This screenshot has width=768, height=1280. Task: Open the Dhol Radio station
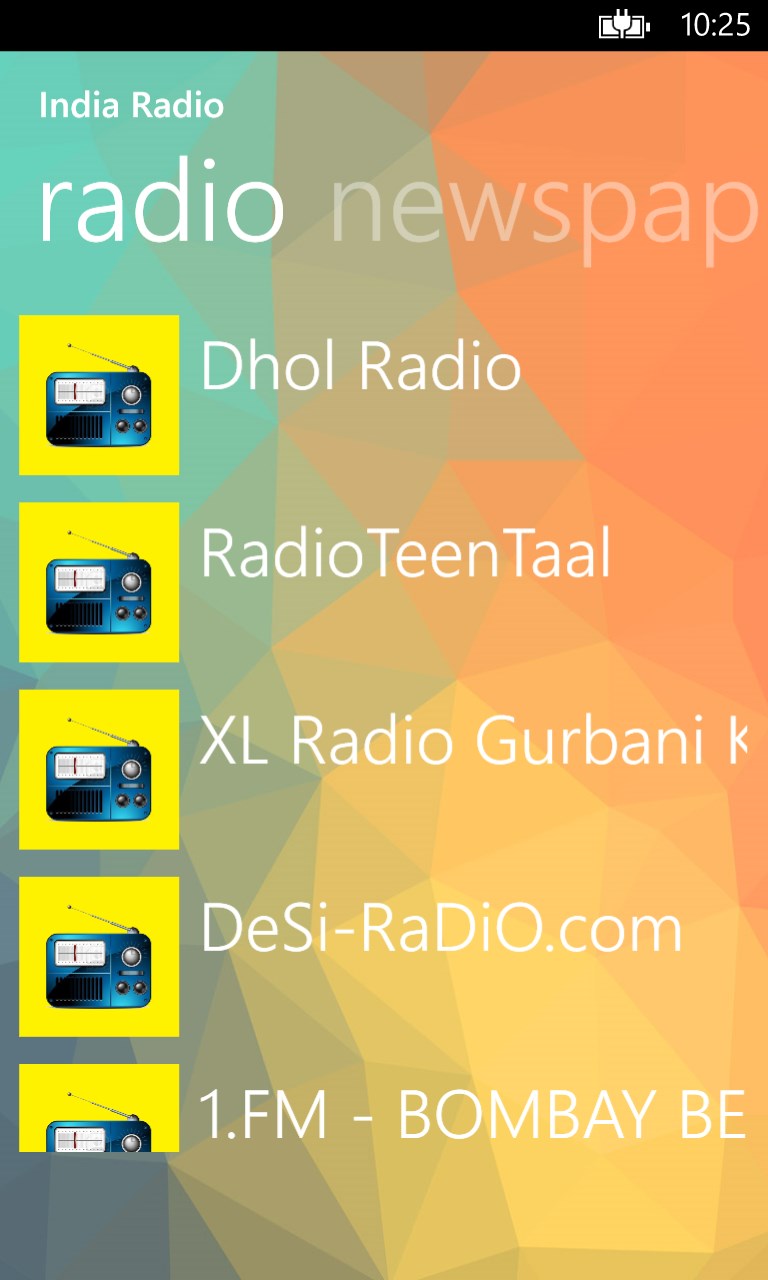coord(360,366)
